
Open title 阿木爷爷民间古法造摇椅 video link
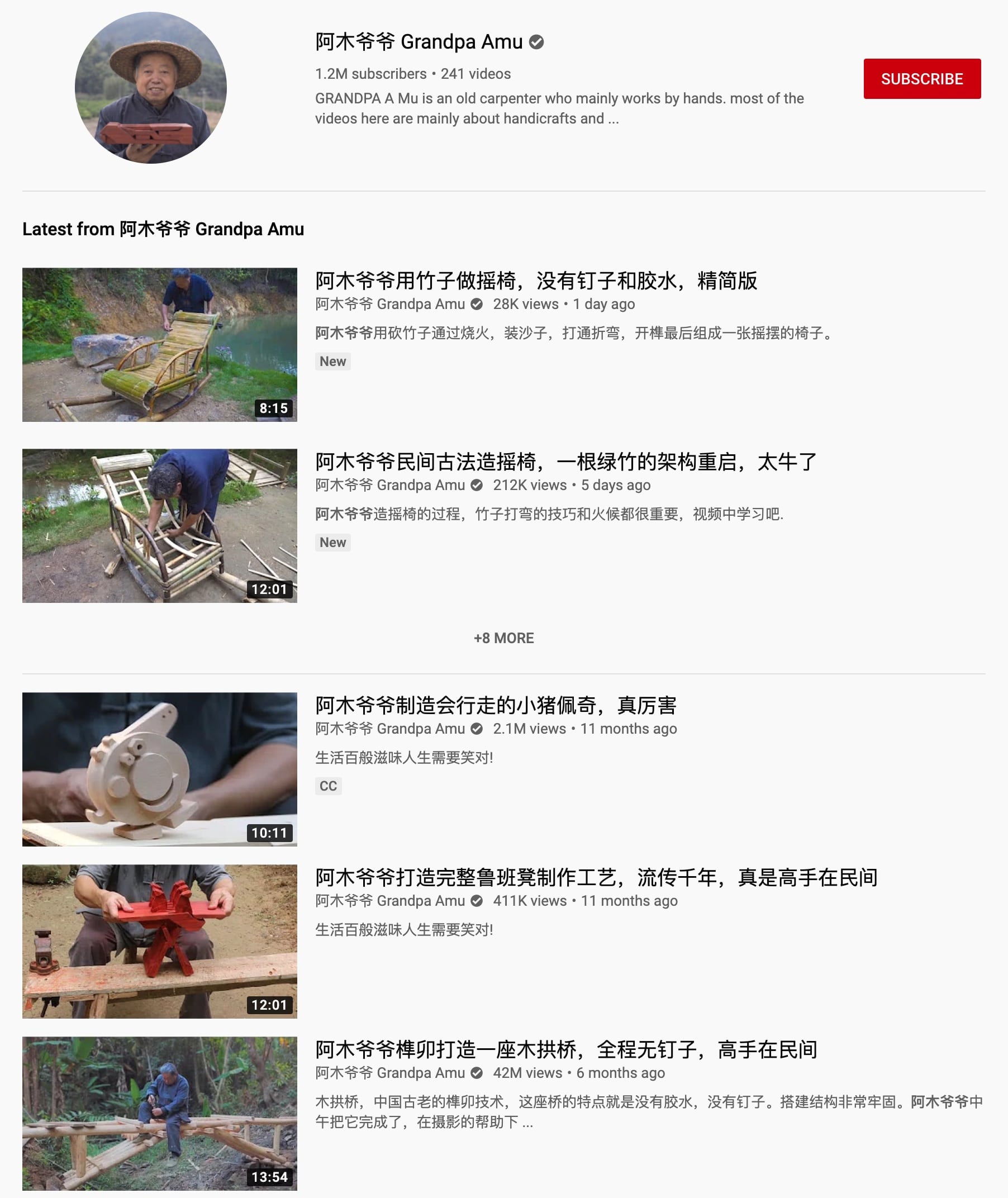click(565, 462)
